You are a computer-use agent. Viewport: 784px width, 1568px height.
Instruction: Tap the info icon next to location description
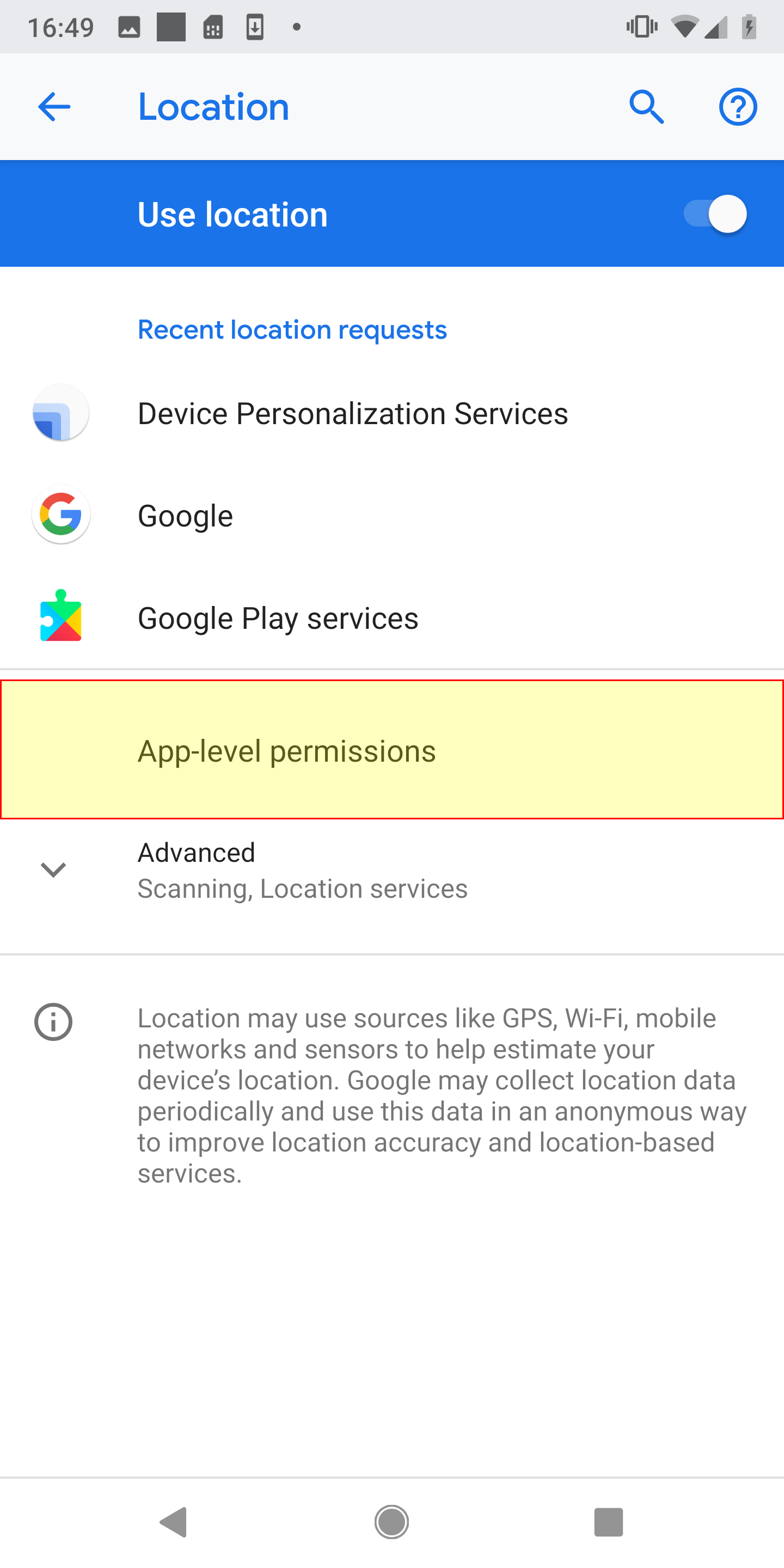53,1022
